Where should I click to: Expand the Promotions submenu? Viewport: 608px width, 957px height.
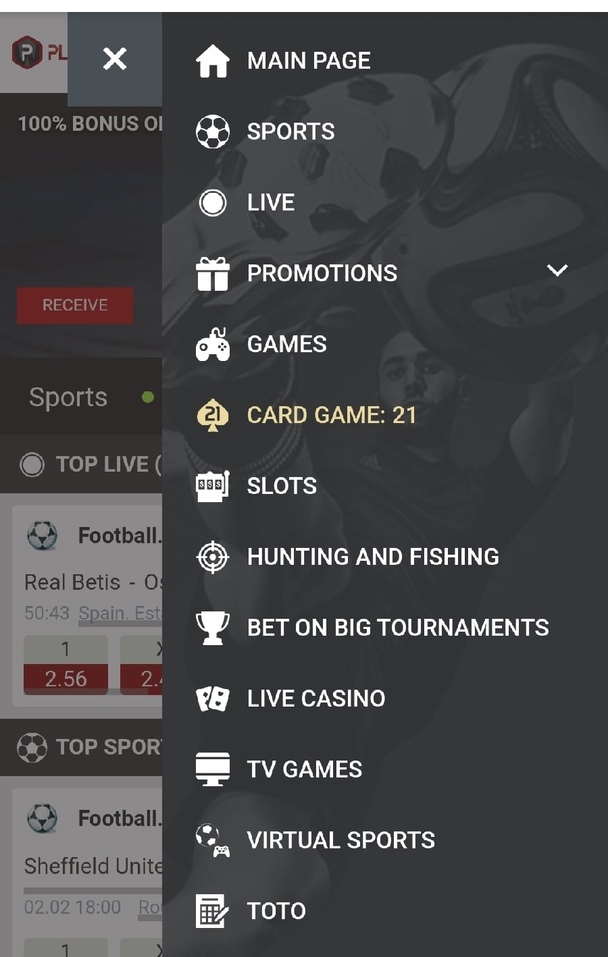click(x=557, y=271)
